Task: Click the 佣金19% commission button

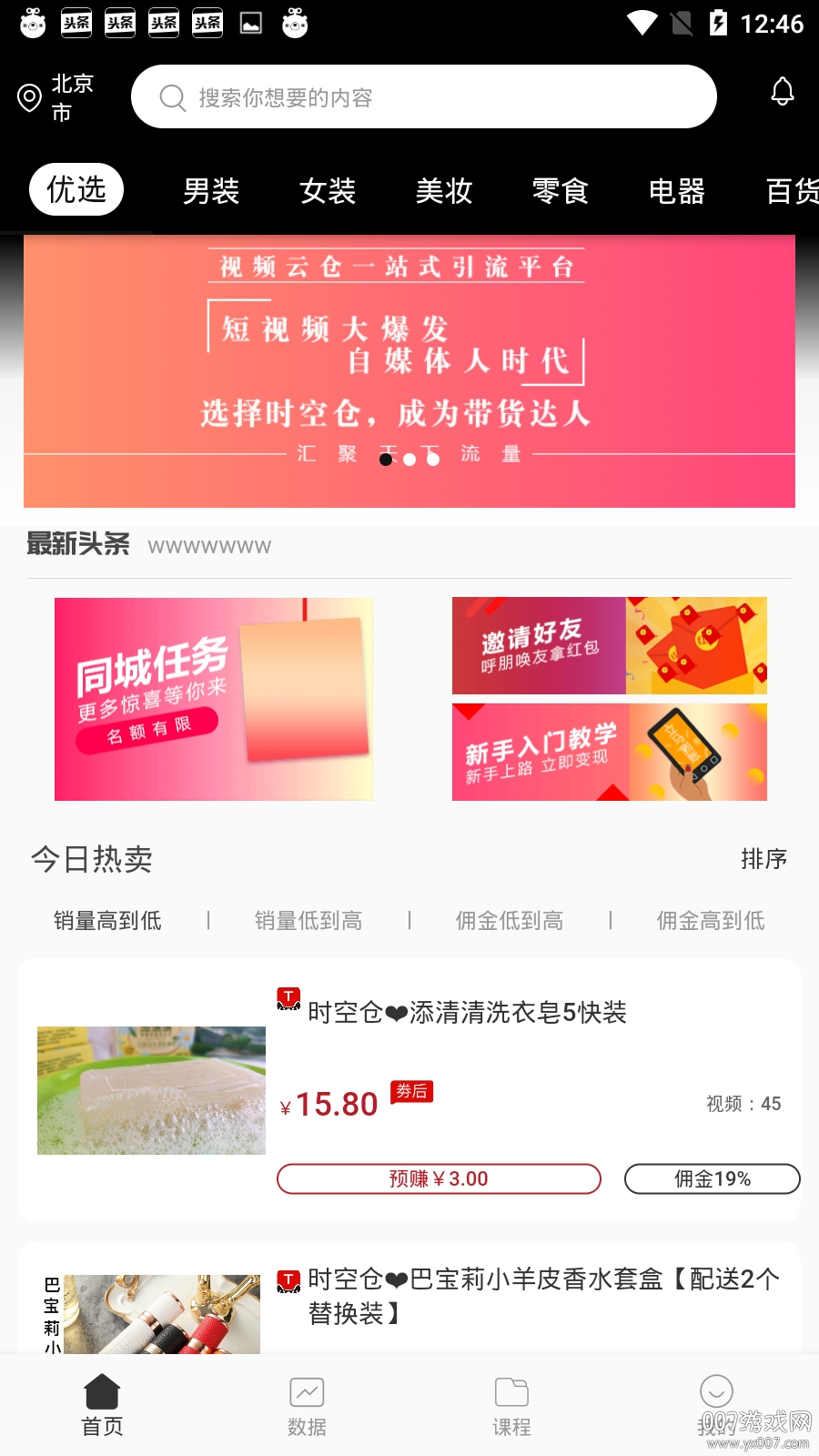Action: tap(712, 1178)
